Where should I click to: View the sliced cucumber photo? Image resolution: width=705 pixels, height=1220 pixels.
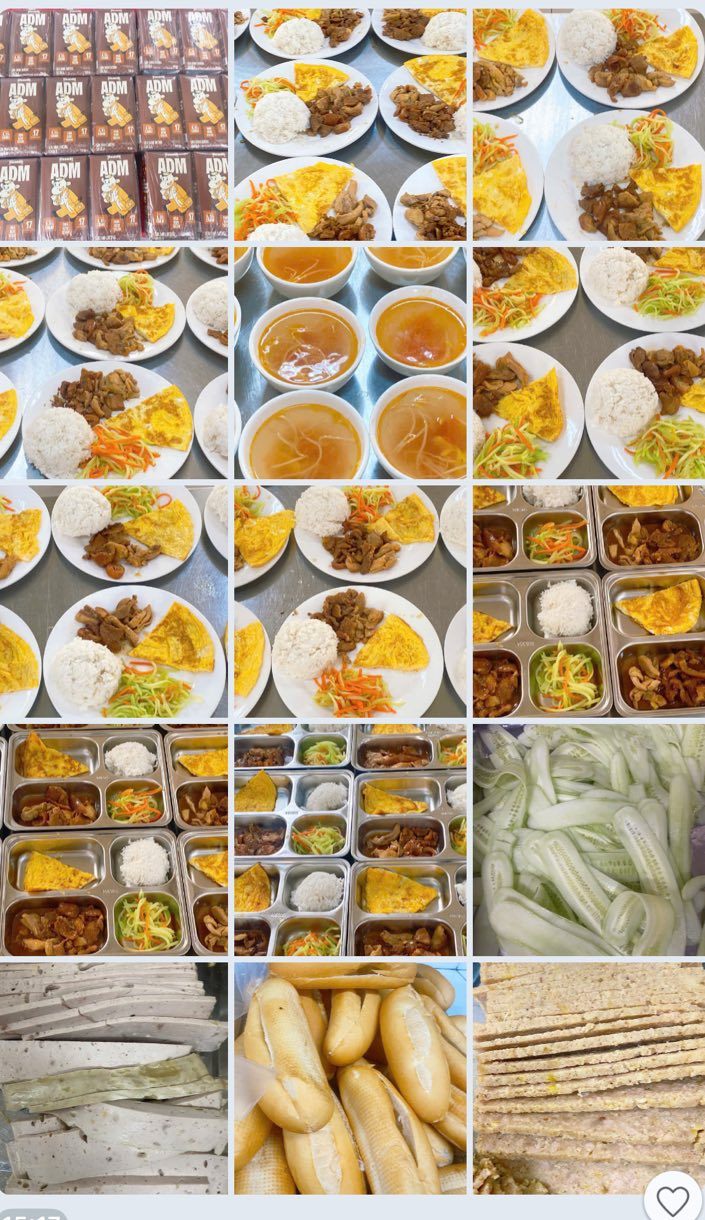(588, 840)
